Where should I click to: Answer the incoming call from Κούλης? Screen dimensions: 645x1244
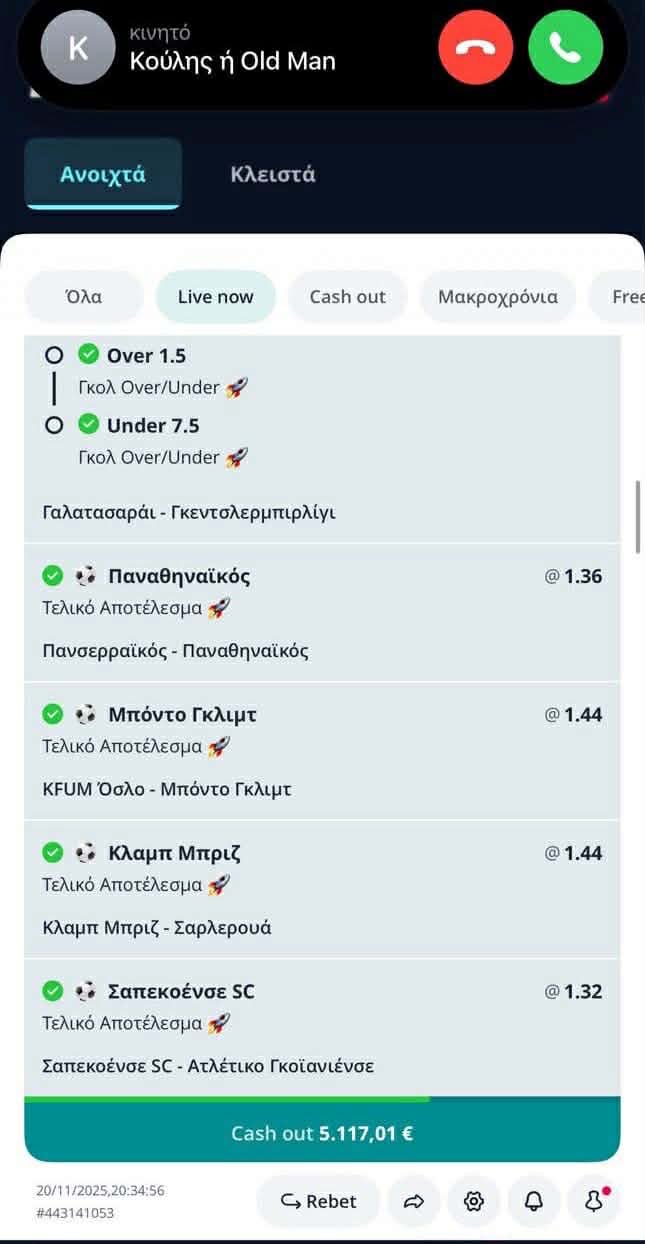[565, 48]
